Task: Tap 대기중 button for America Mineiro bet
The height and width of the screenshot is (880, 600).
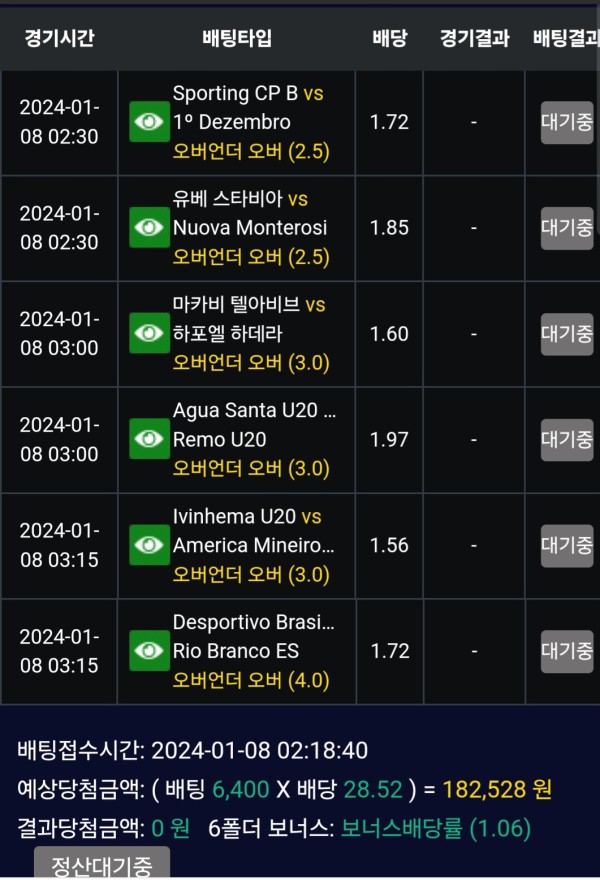Action: (x=567, y=546)
